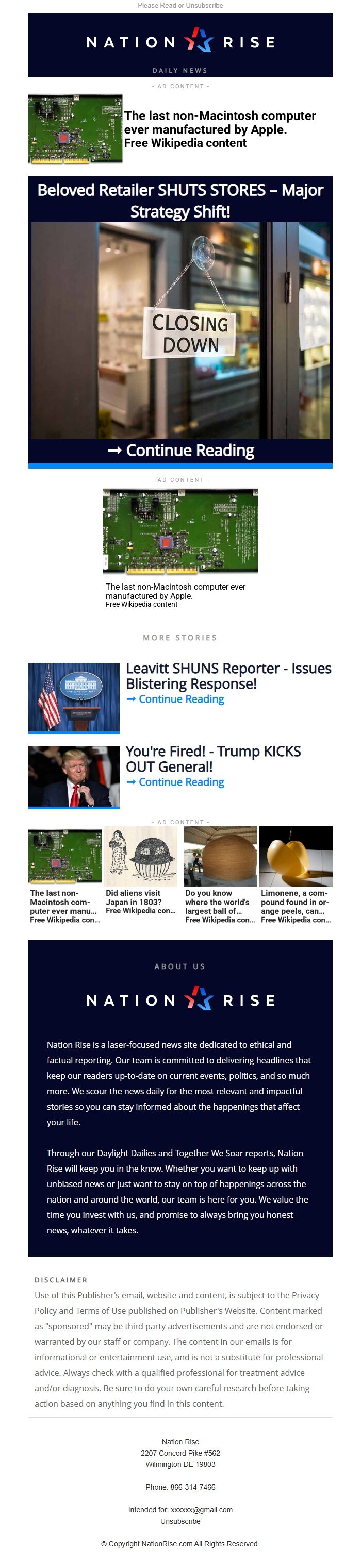Open the Trump KICKS OUT General headline

212,758
